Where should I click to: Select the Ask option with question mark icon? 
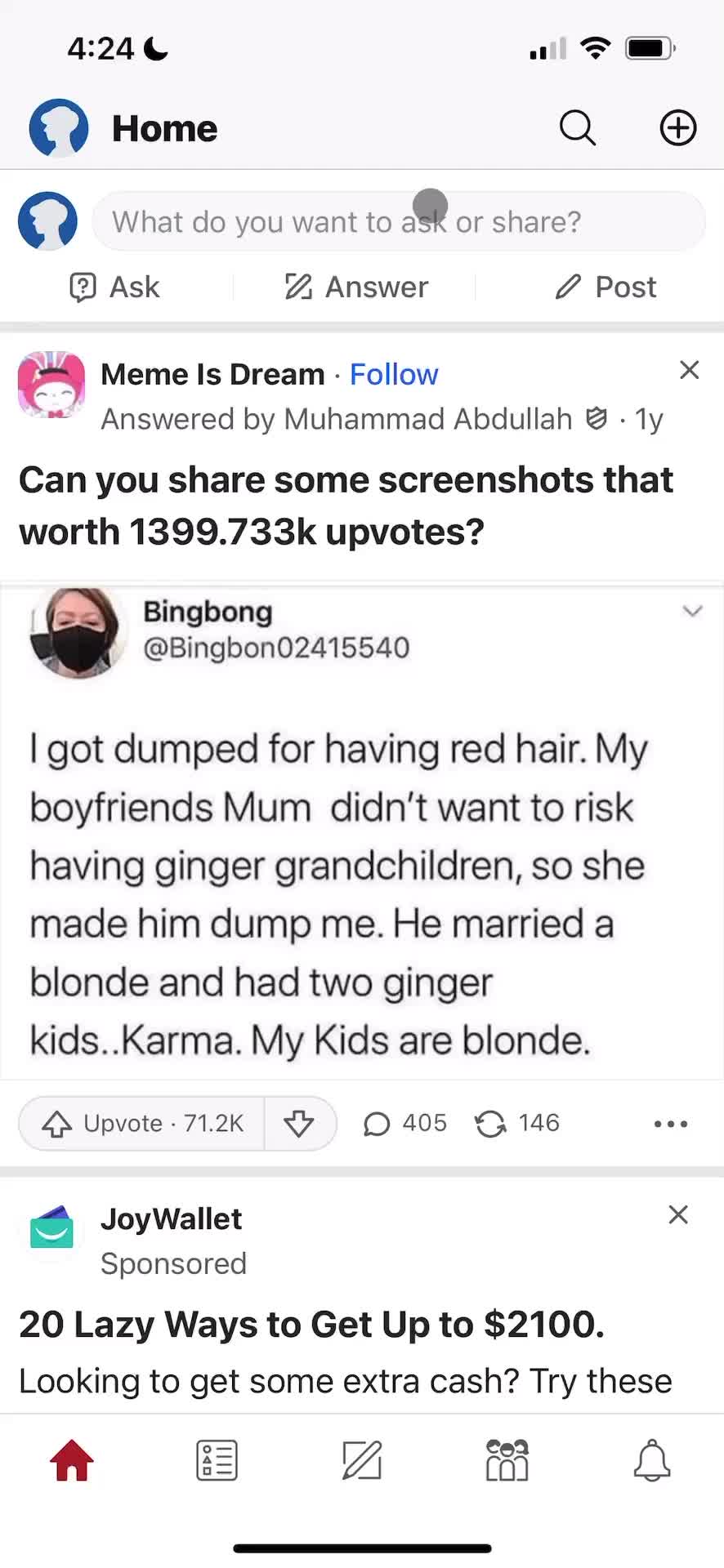[x=114, y=287]
